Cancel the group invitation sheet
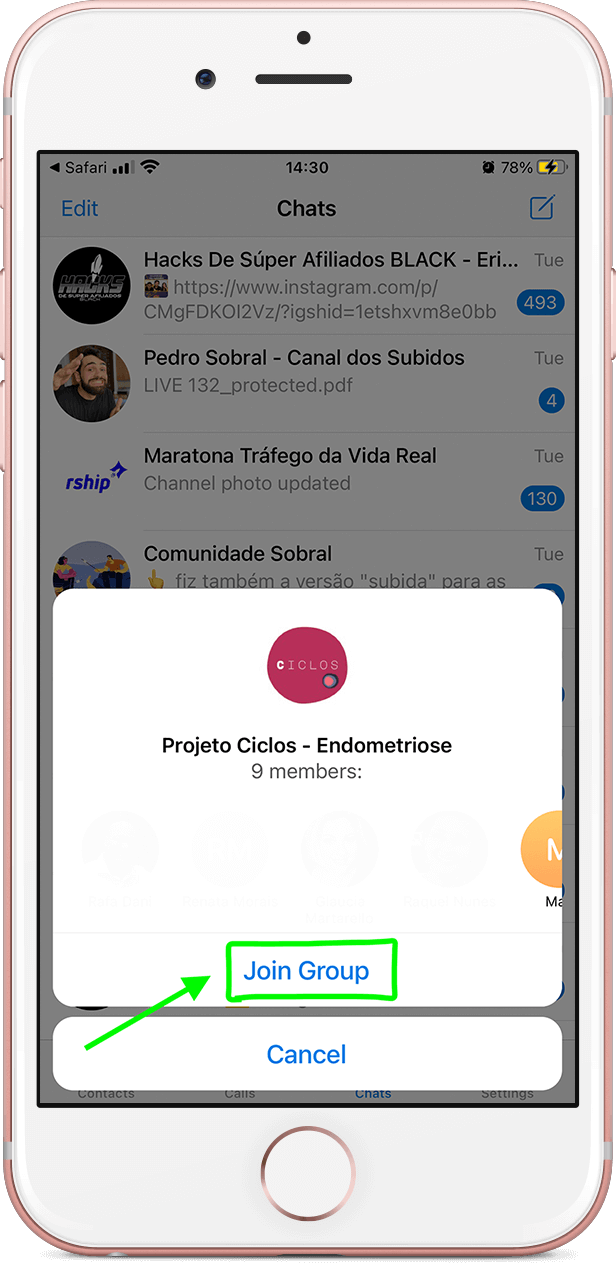 coord(307,1054)
